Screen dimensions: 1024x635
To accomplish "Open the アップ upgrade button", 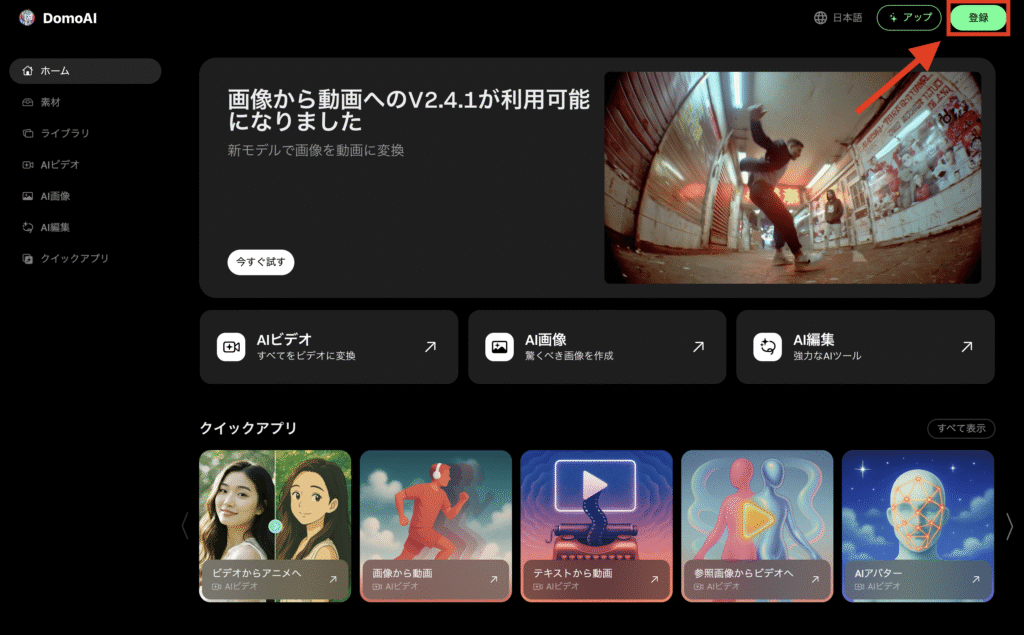I will (x=909, y=18).
